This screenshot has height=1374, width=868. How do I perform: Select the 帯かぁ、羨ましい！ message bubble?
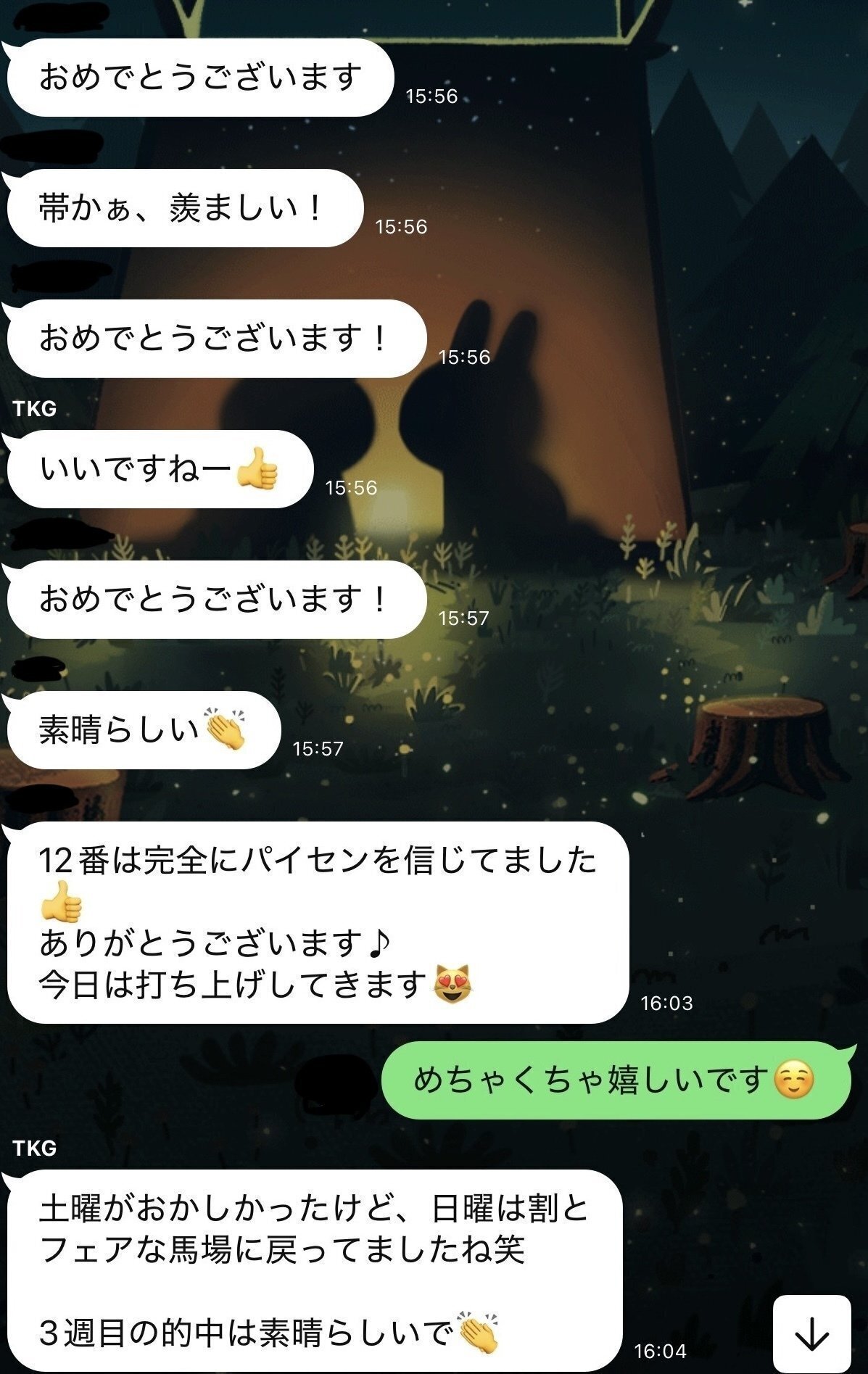click(x=181, y=207)
